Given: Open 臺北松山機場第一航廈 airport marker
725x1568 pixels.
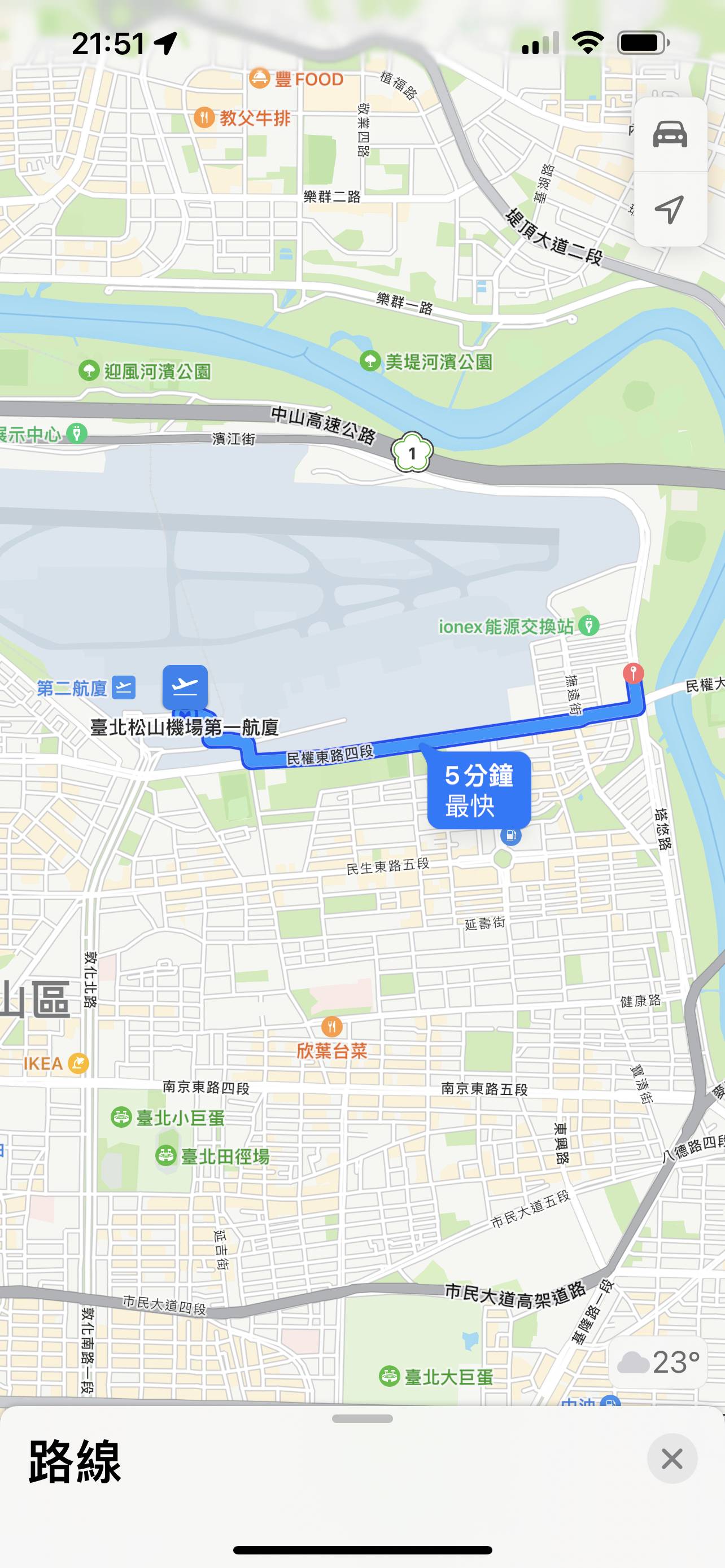Looking at the screenshot, I should pos(185,687).
